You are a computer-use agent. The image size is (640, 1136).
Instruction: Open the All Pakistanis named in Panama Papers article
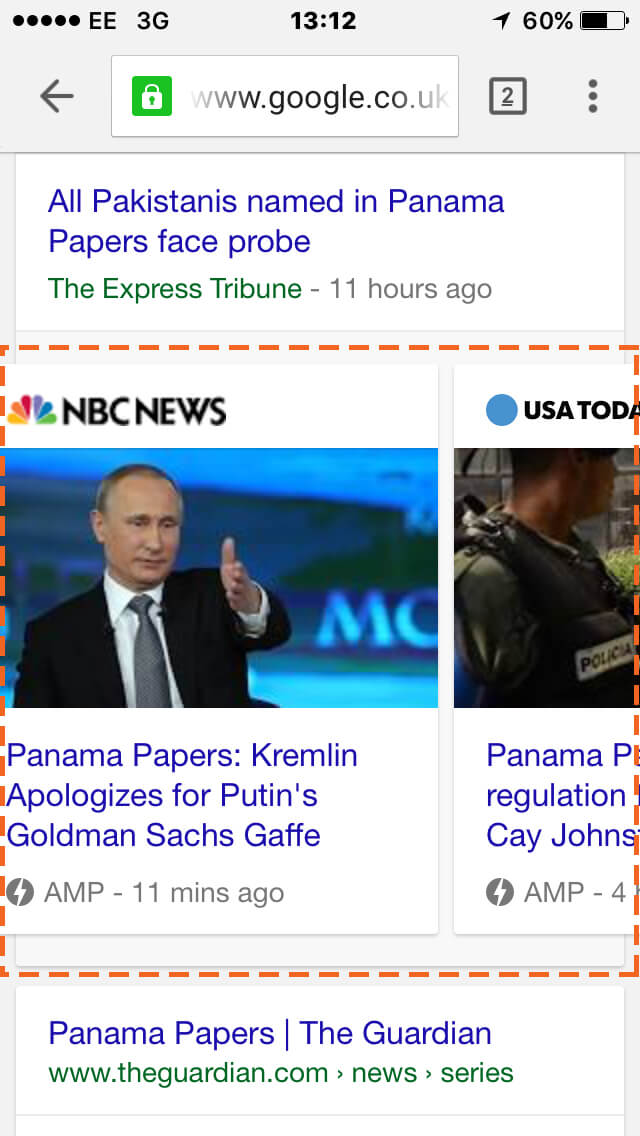click(276, 221)
